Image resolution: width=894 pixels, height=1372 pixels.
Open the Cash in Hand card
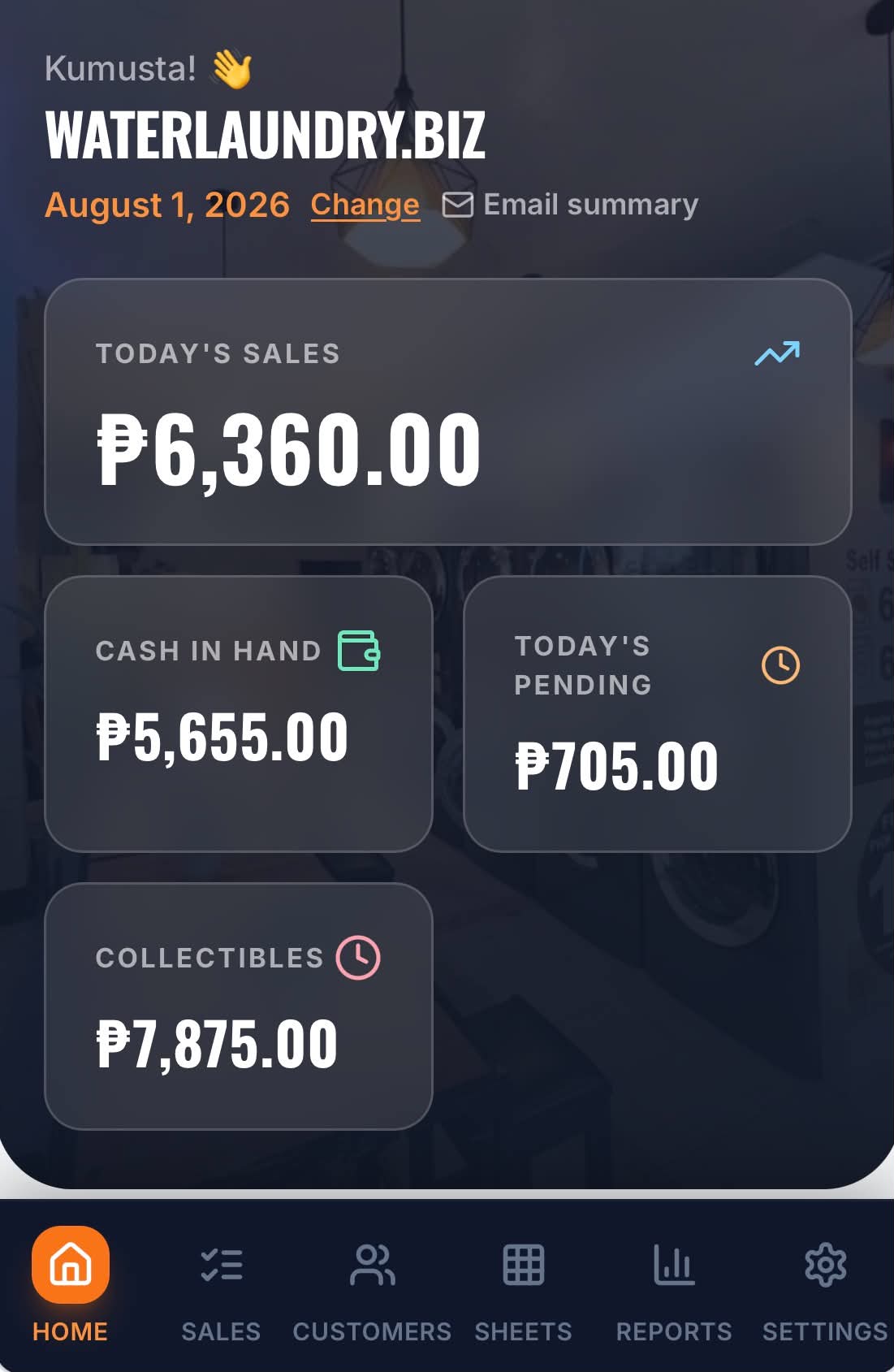238,714
